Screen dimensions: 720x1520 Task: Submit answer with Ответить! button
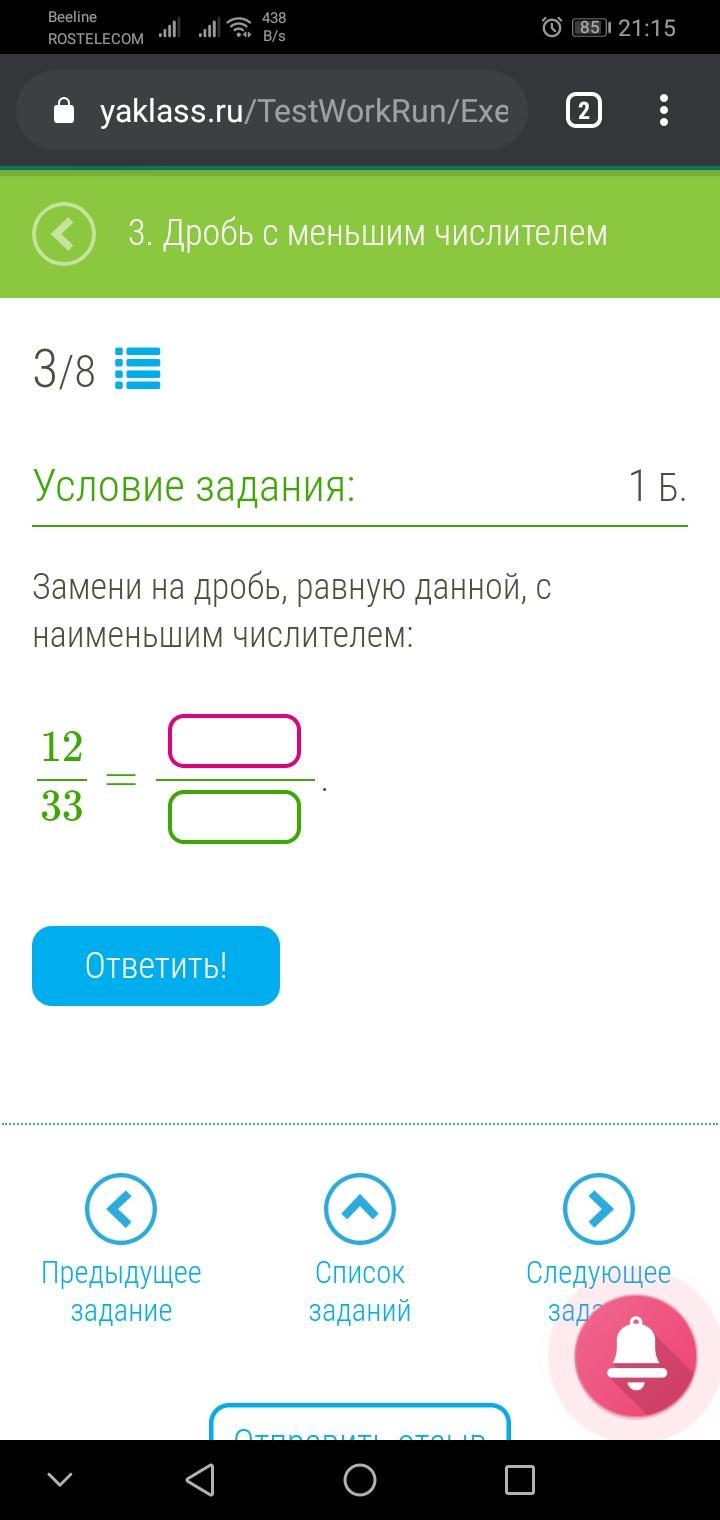pos(156,966)
